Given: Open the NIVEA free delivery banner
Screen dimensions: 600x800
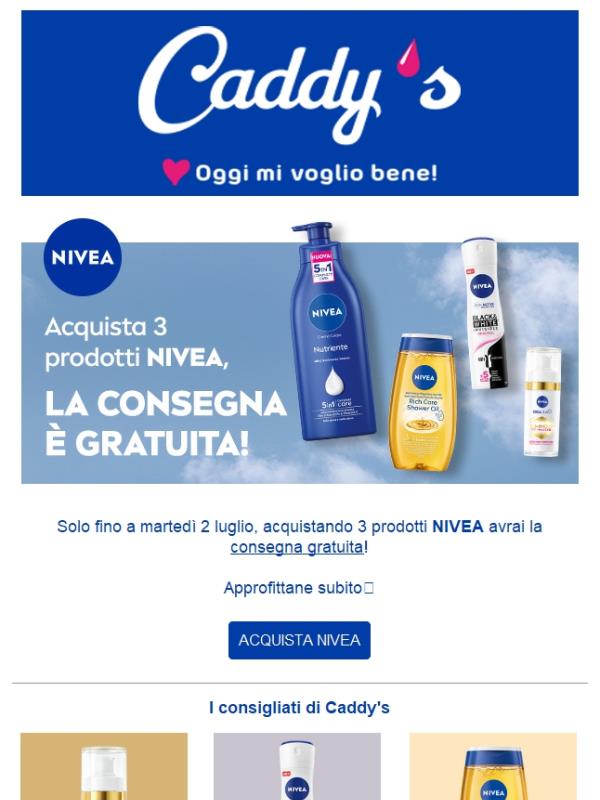Looking at the screenshot, I should (x=299, y=352).
